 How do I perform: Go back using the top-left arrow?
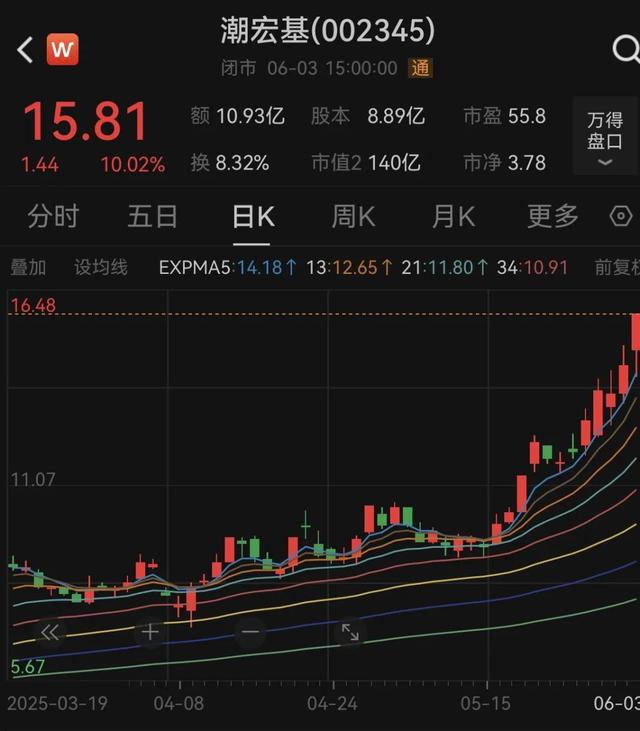tap(25, 49)
